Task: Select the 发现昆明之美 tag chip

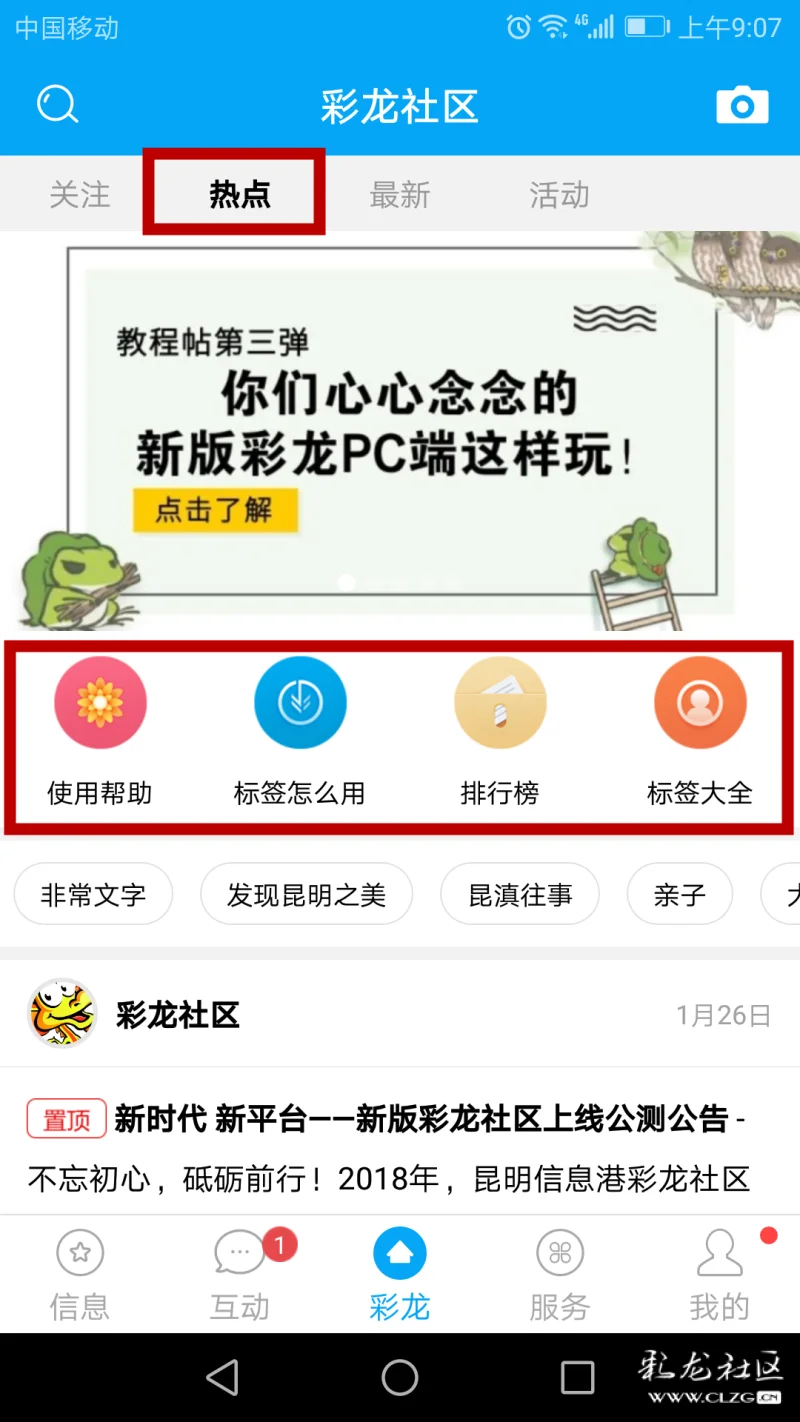Action: pyautogui.click(x=306, y=894)
